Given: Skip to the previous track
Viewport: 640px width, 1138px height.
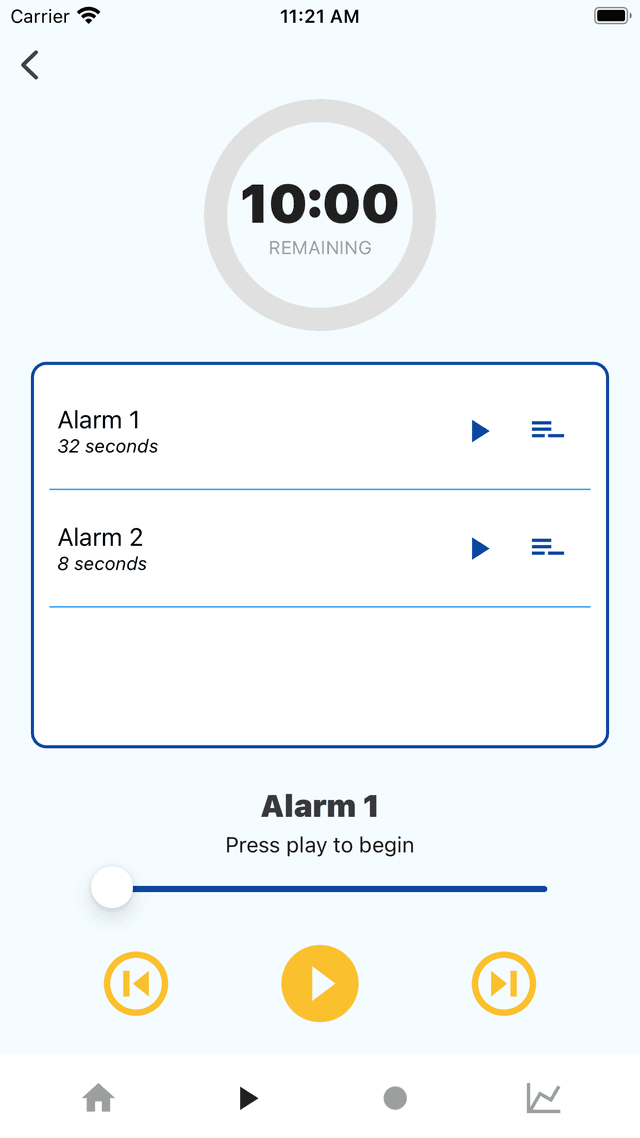Looking at the screenshot, I should pyautogui.click(x=136, y=983).
